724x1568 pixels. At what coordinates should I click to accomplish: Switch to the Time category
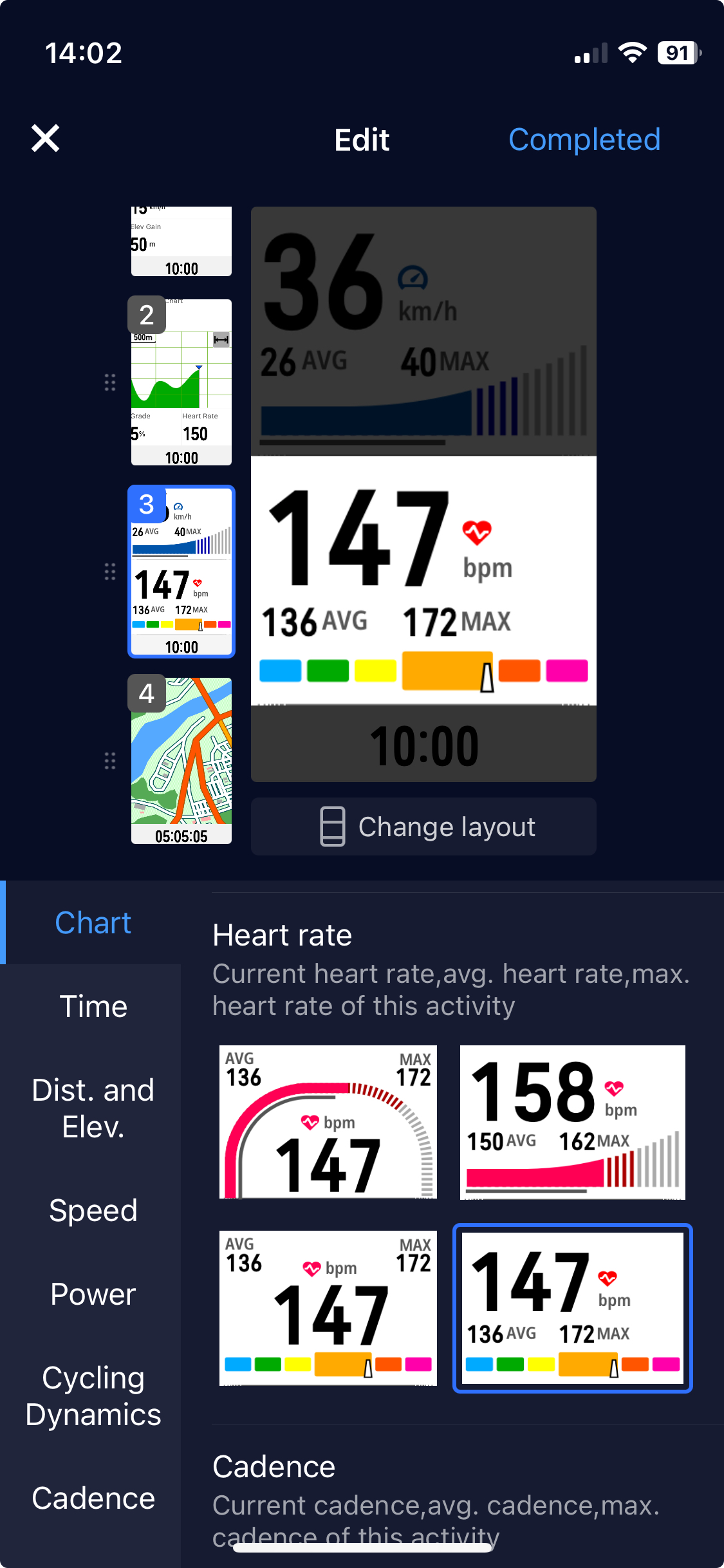pyautogui.click(x=93, y=1006)
